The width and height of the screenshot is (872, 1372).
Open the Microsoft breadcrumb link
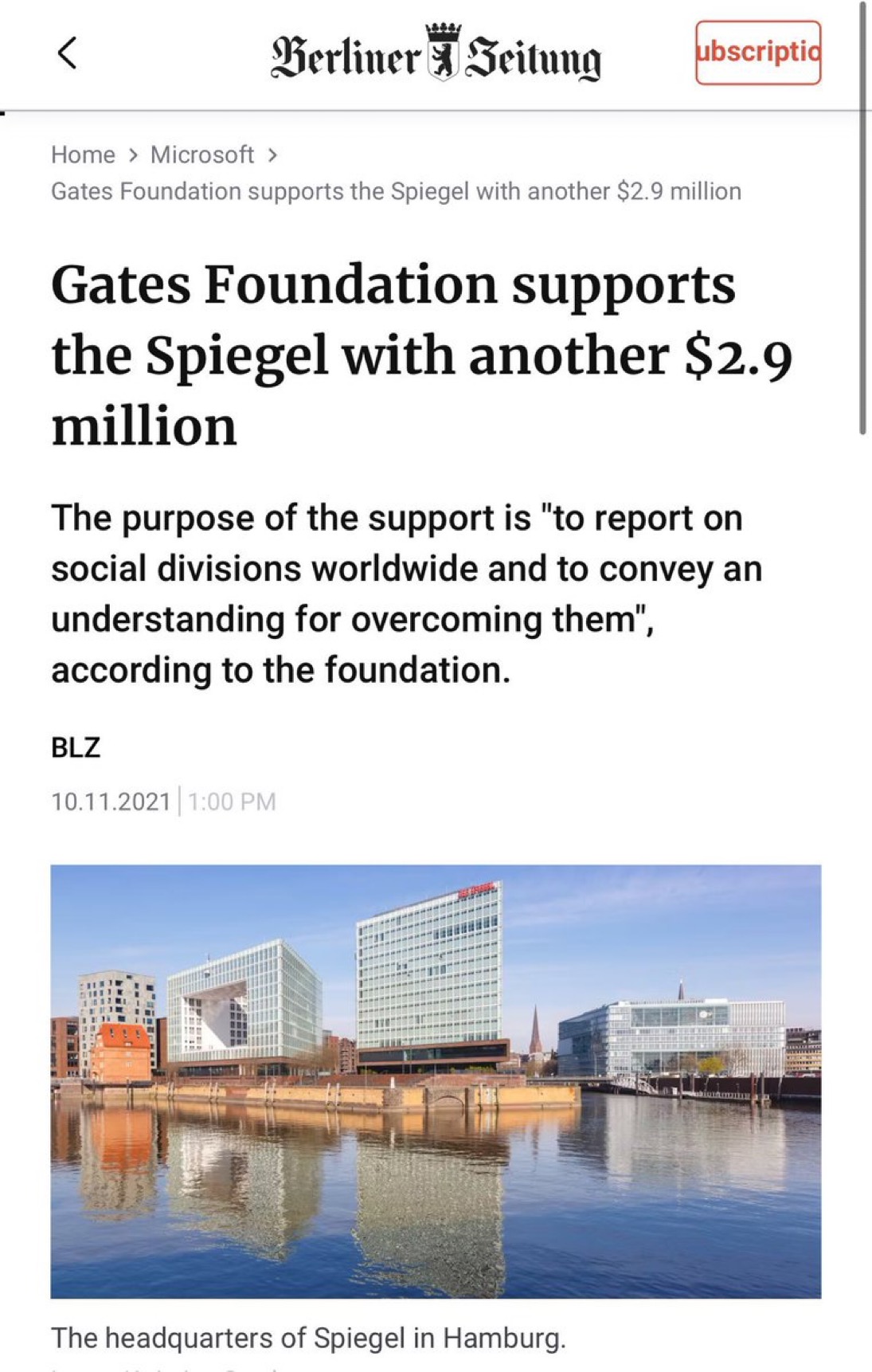[x=202, y=155]
